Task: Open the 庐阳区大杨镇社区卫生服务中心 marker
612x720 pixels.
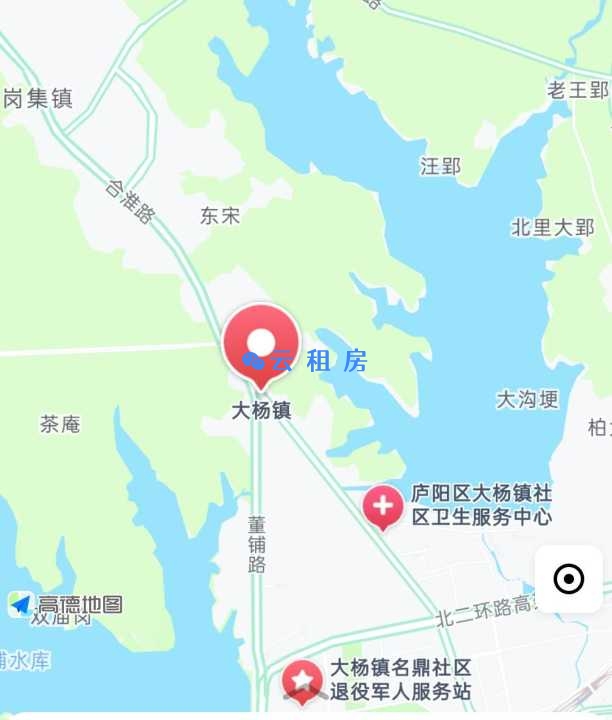Action: 382,506
